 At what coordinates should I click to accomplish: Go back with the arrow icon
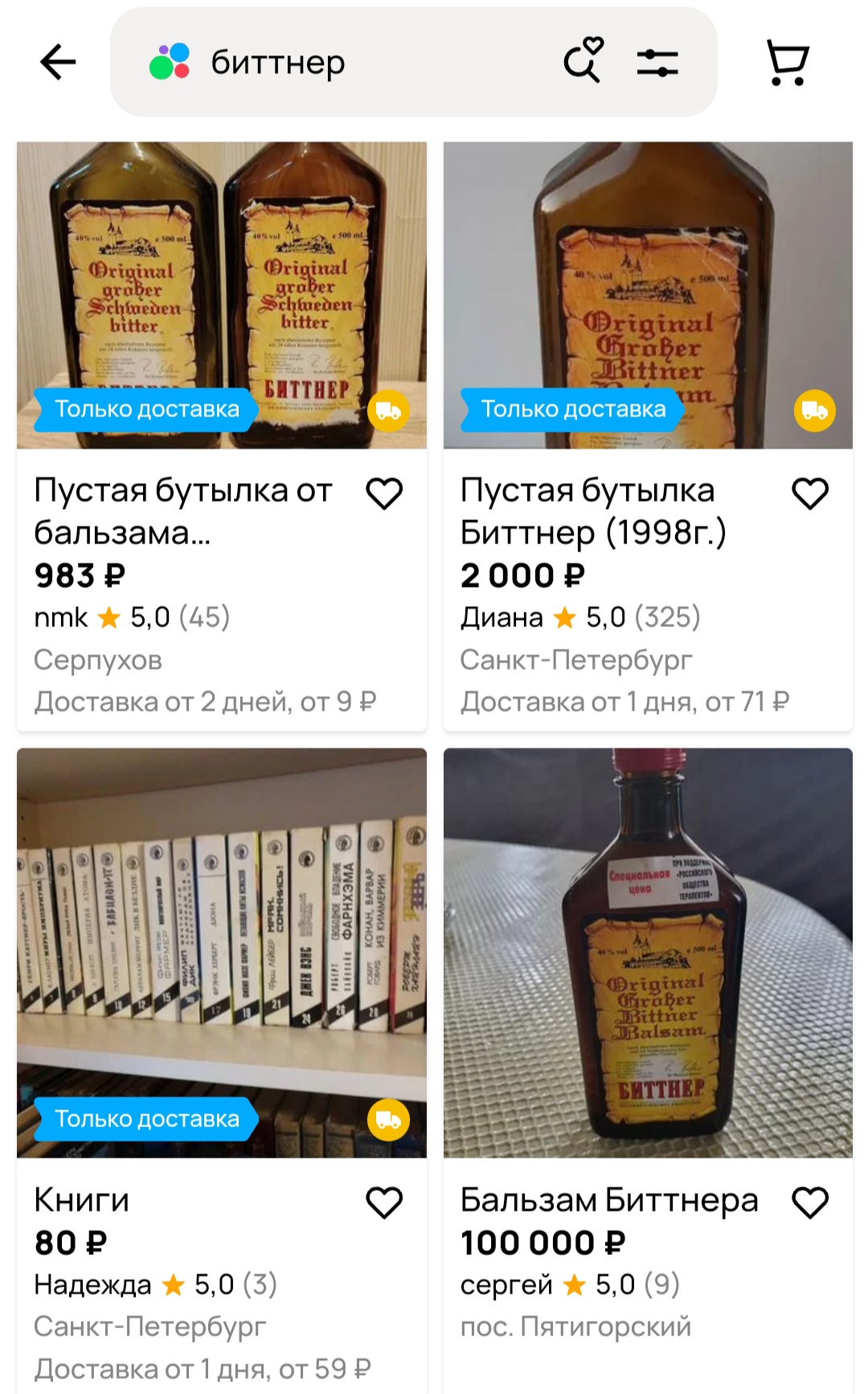[x=58, y=63]
